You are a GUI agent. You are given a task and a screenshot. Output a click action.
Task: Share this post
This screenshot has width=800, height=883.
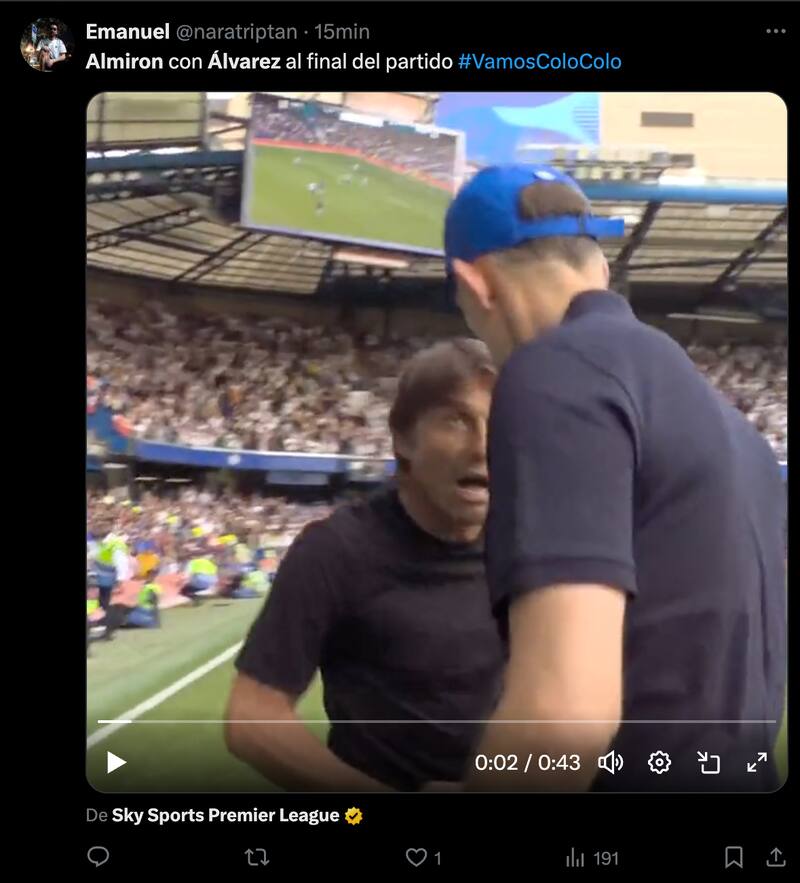pos(775,857)
